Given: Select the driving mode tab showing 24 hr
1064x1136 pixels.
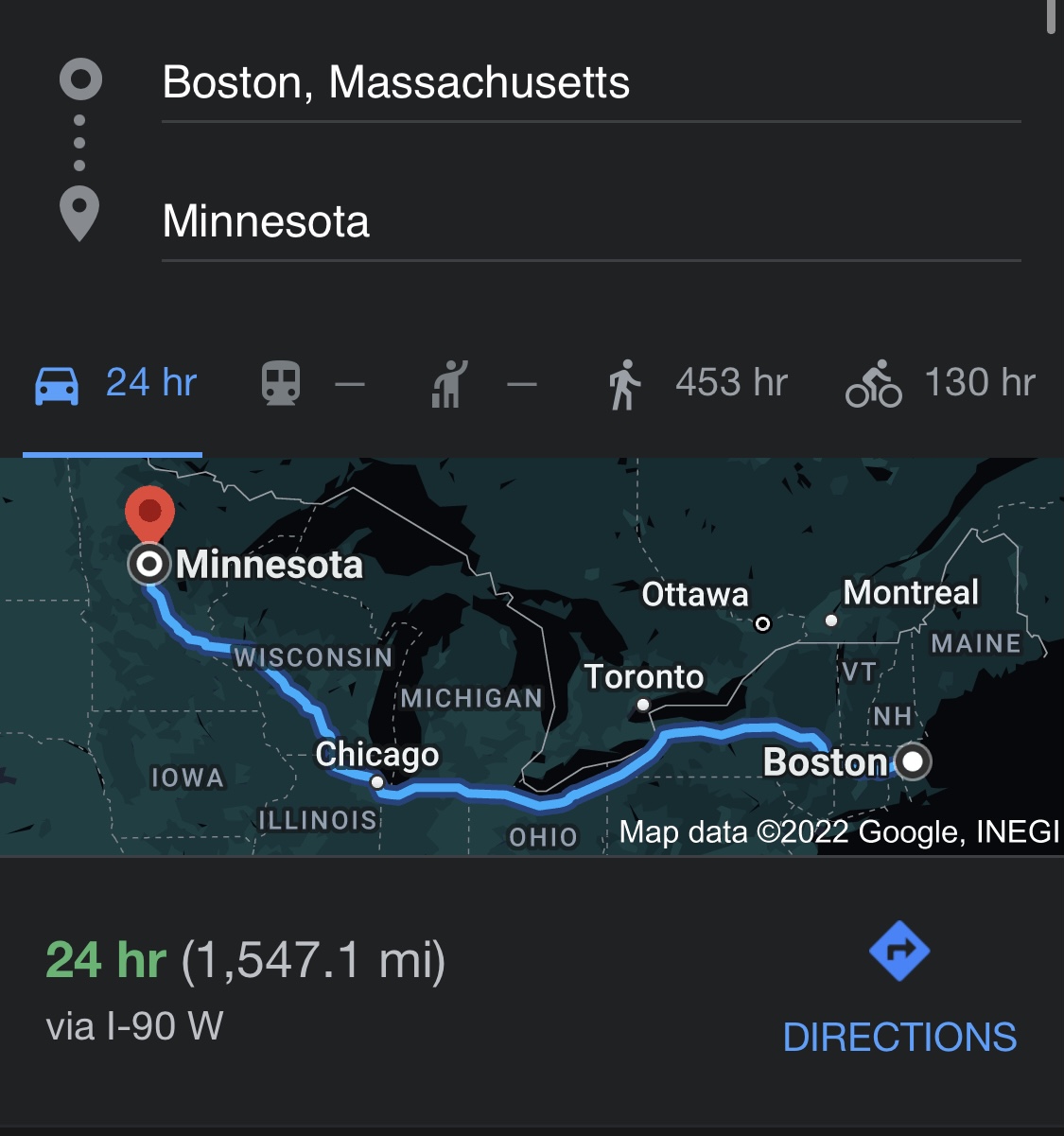Looking at the screenshot, I should pyautogui.click(x=115, y=384).
